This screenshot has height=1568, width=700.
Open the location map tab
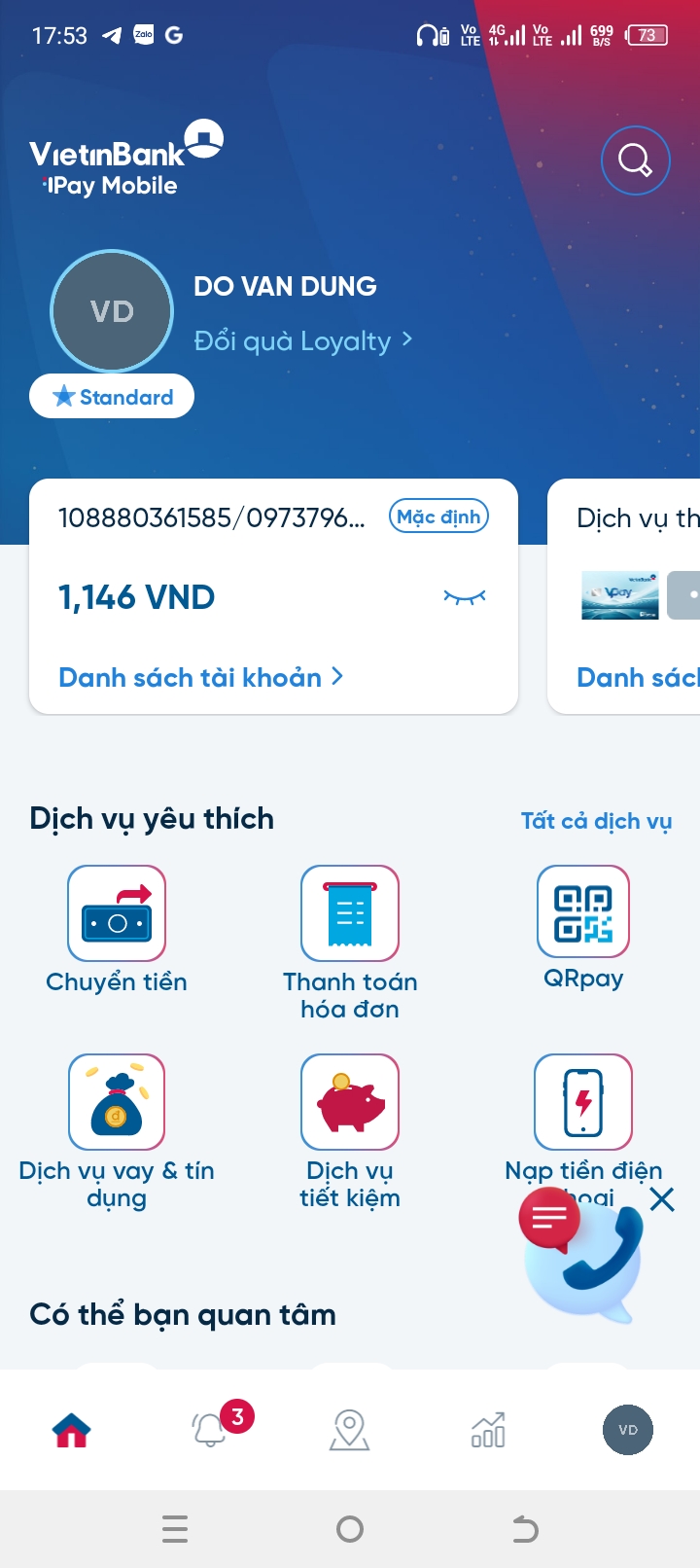(x=350, y=1430)
